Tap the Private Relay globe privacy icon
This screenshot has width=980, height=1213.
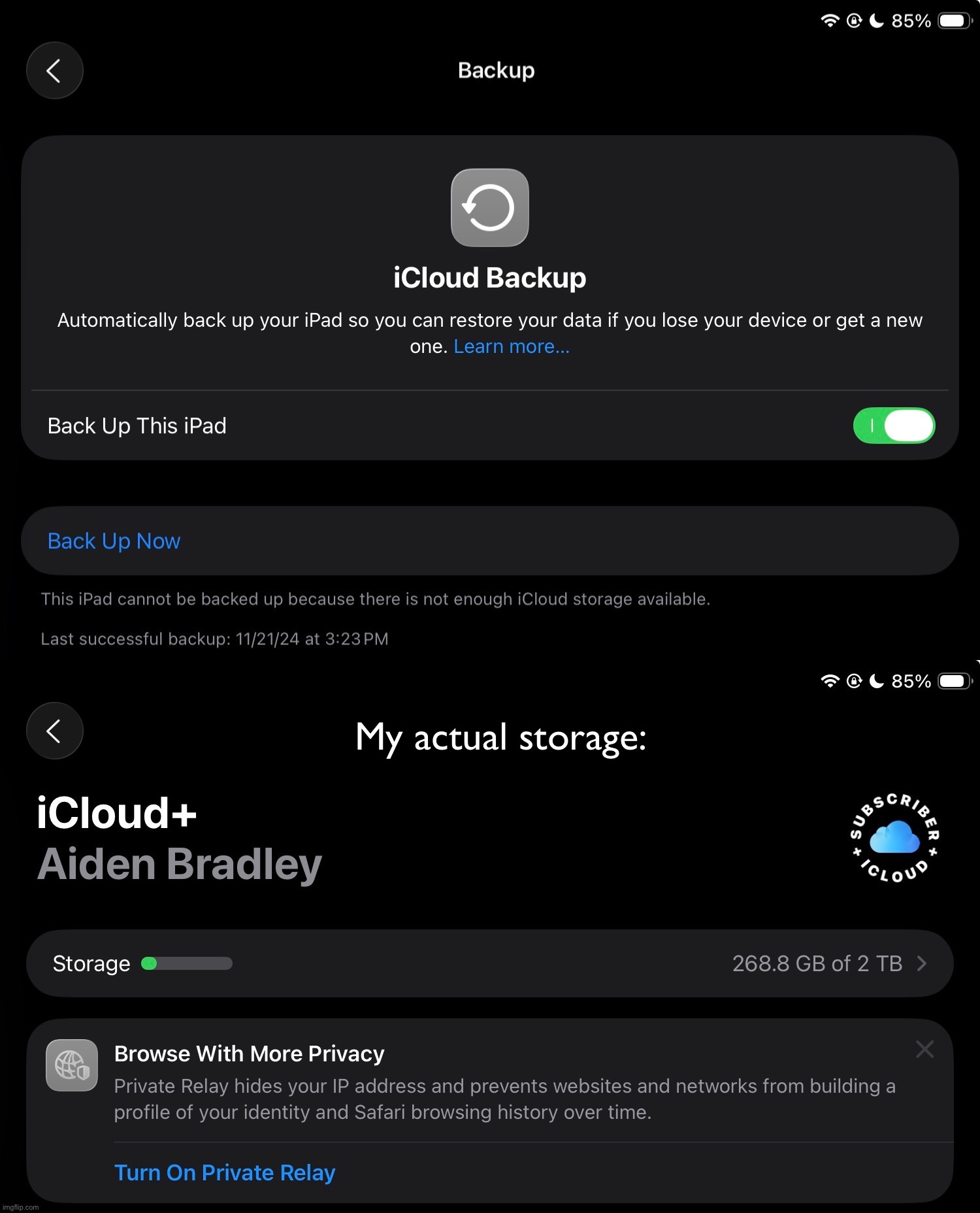[72, 1065]
